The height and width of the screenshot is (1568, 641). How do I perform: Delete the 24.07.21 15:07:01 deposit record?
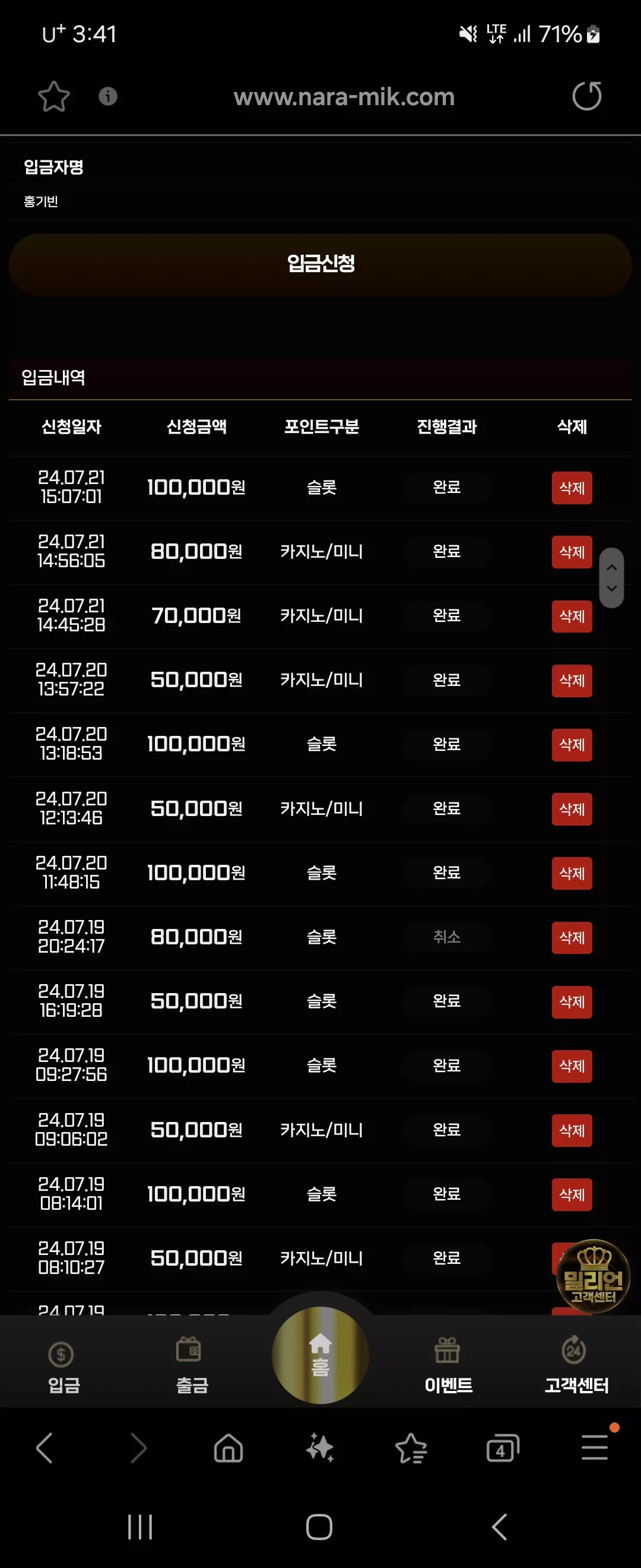[572, 488]
